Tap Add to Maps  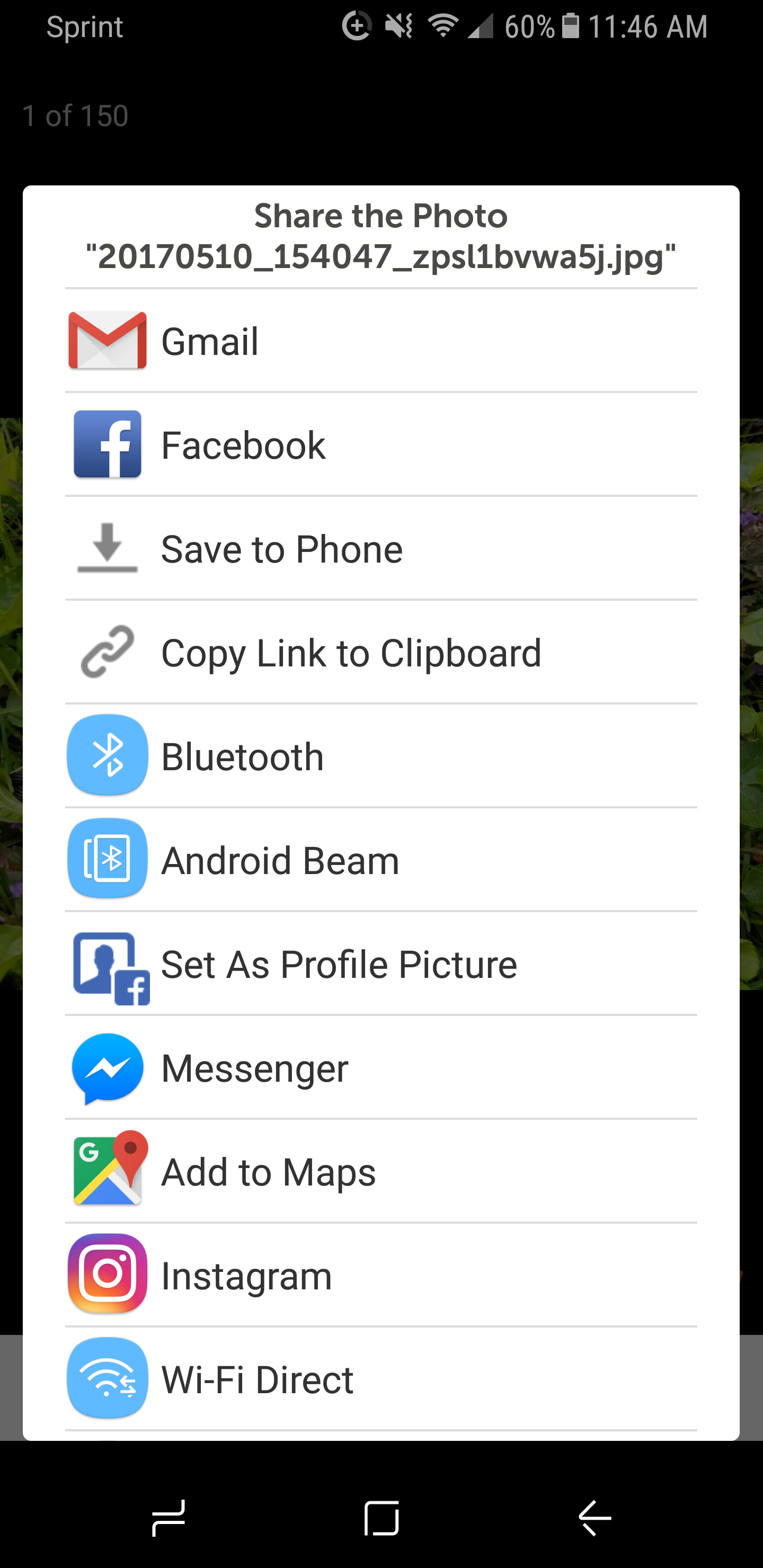tap(380, 1172)
